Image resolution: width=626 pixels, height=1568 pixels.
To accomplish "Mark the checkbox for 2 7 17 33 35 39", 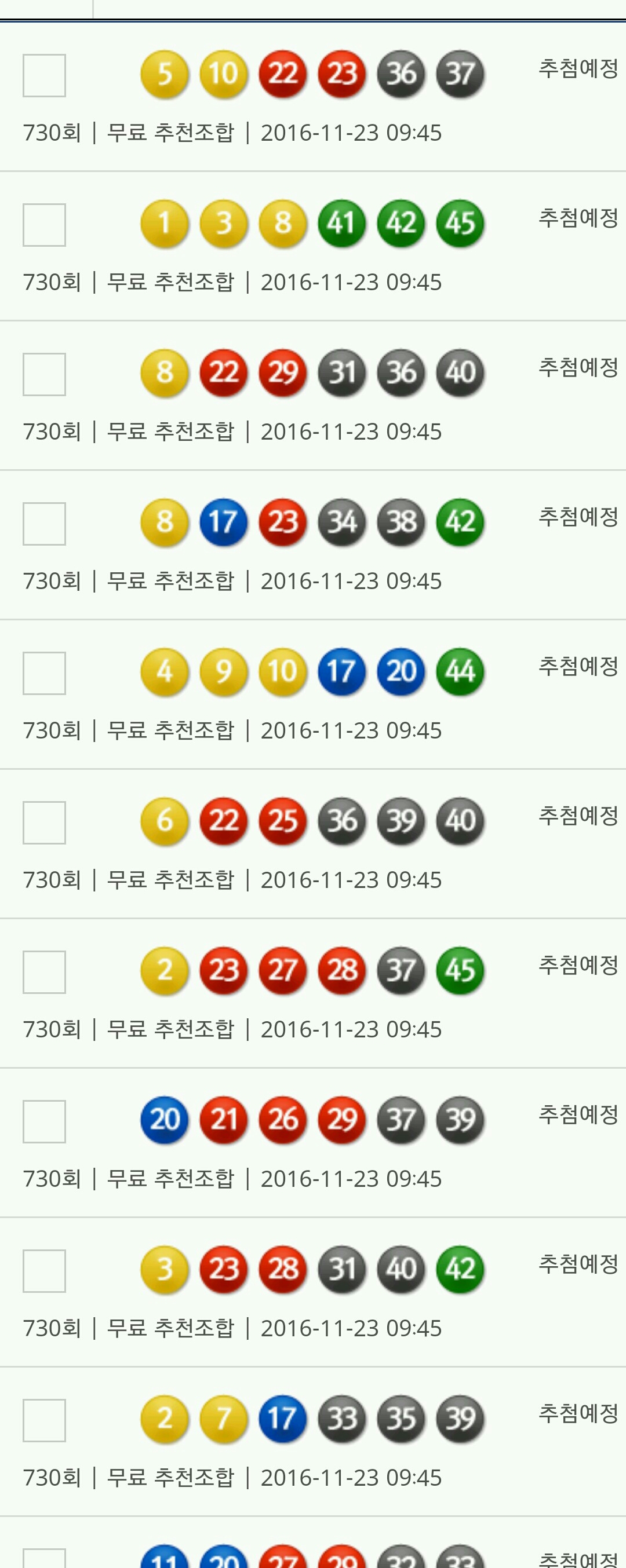I will click(x=45, y=1421).
